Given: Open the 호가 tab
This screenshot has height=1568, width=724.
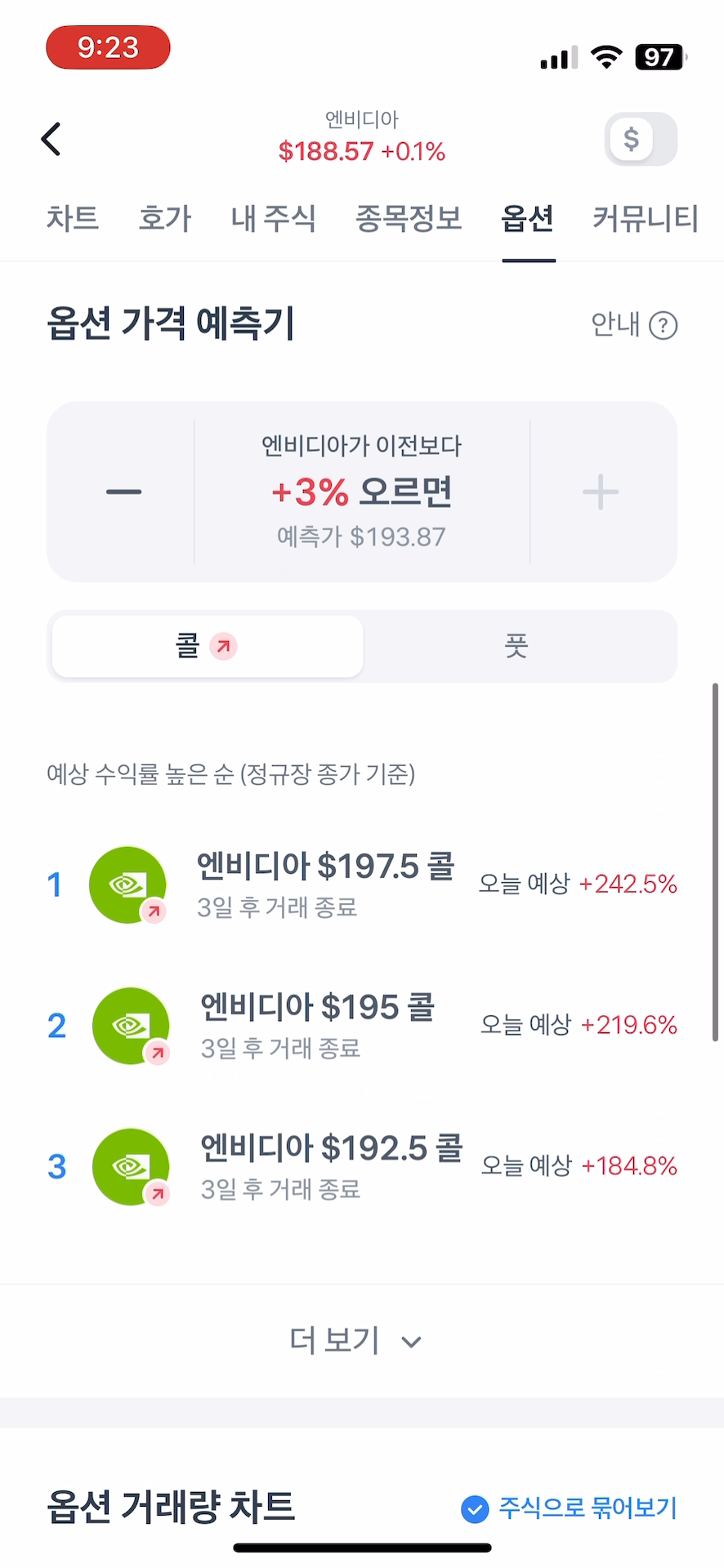Looking at the screenshot, I should point(165,219).
